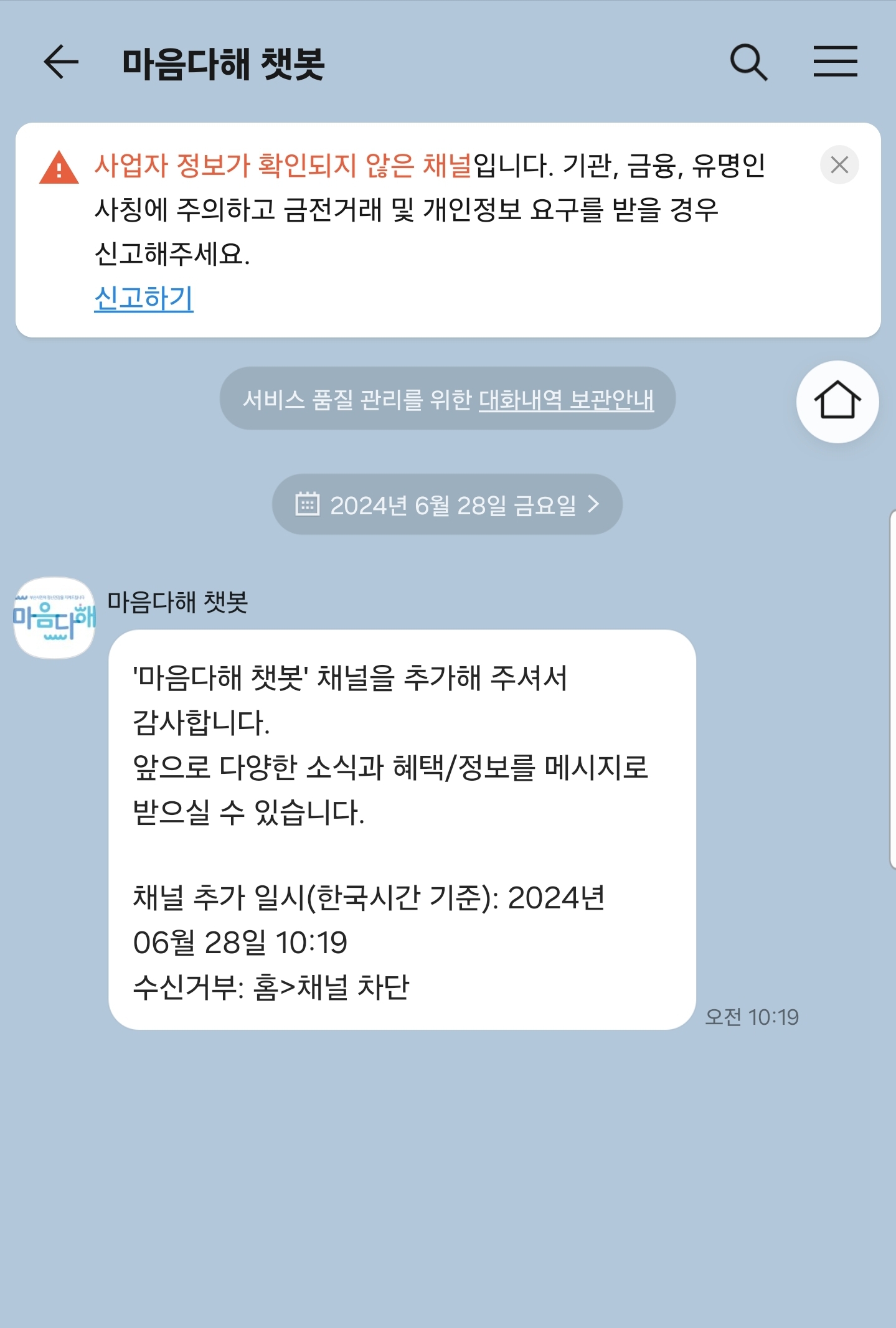Dismiss the unverified channel warning banner
Viewport: 896px width, 1328px height.
pos(839,165)
